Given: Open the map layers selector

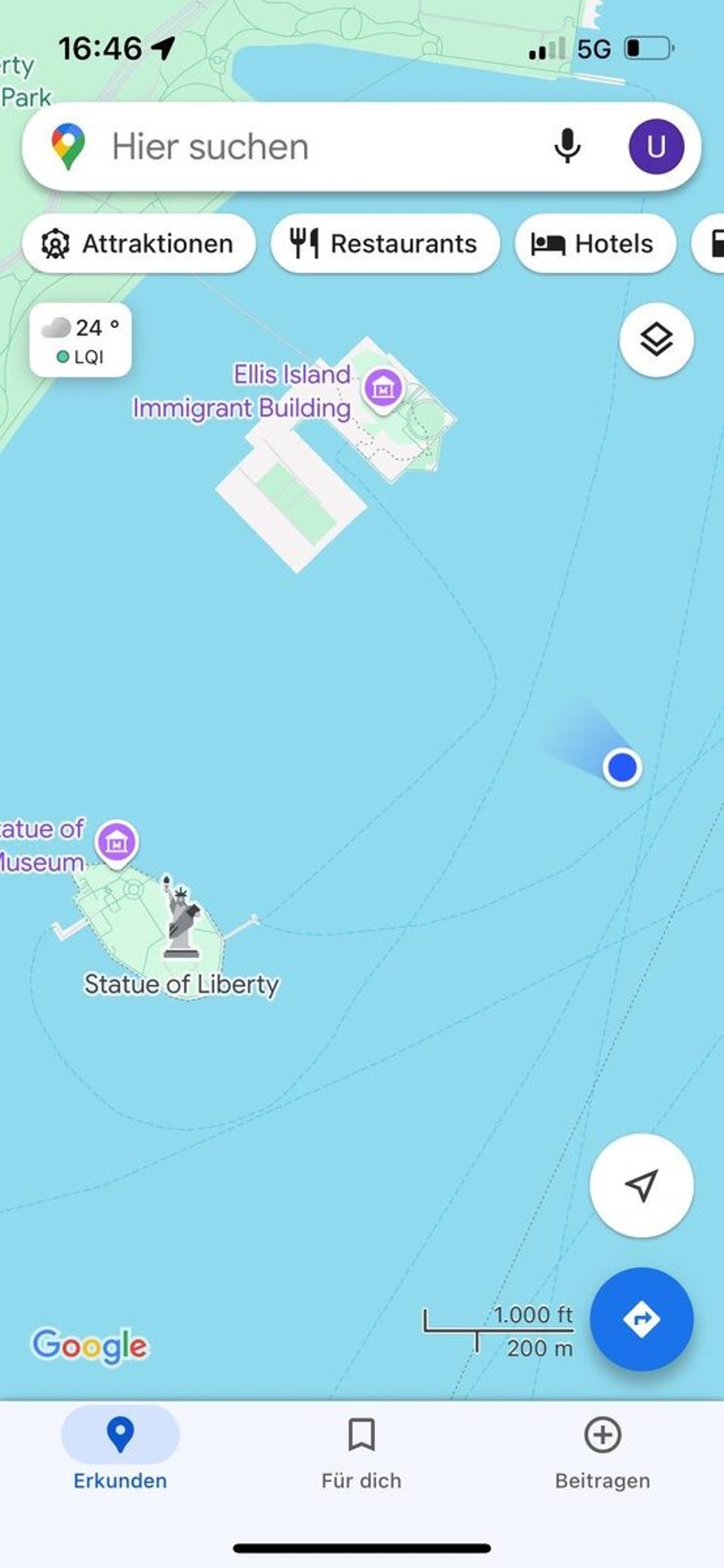Looking at the screenshot, I should [656, 339].
